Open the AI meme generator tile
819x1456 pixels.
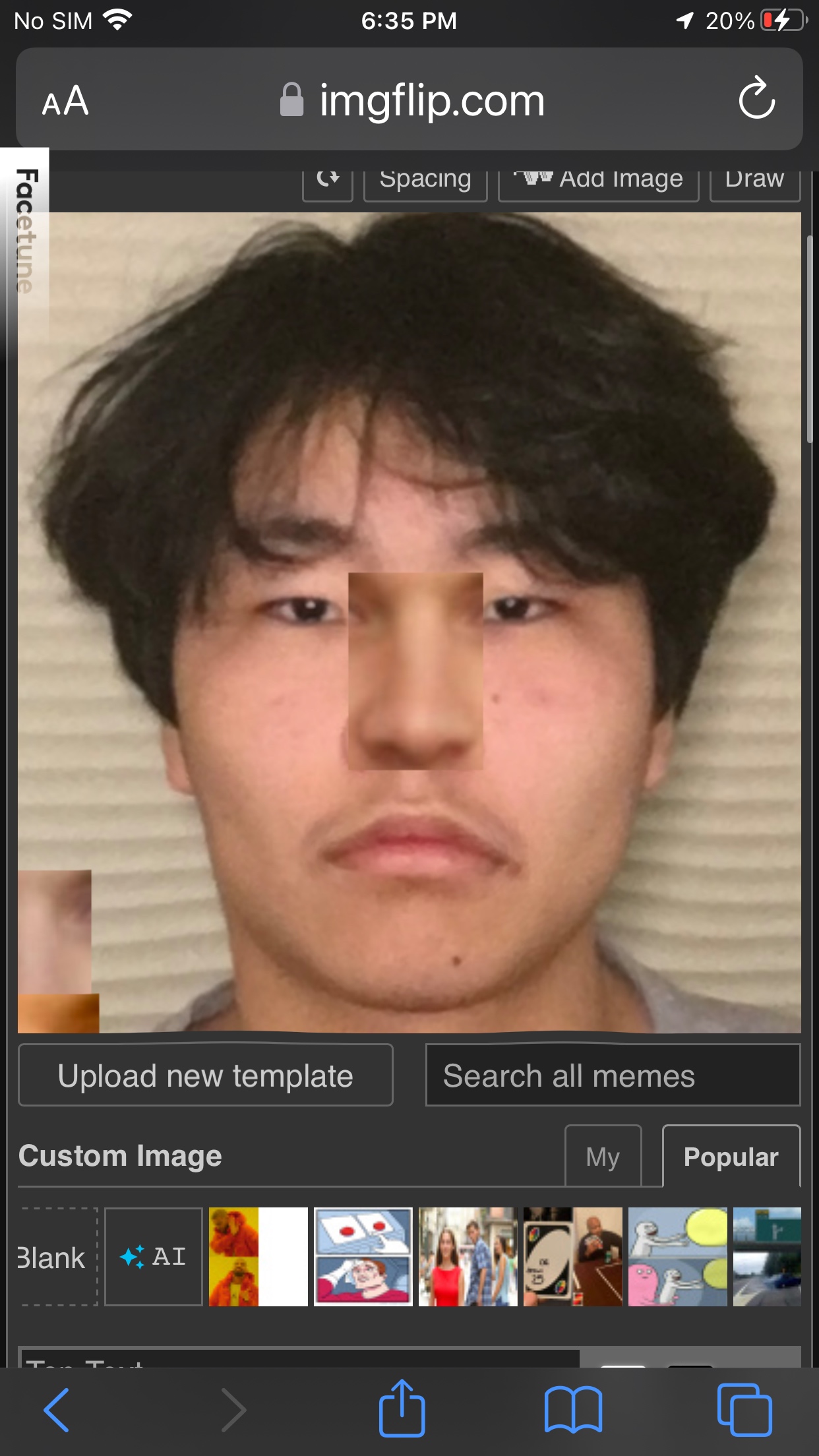[x=154, y=1257]
